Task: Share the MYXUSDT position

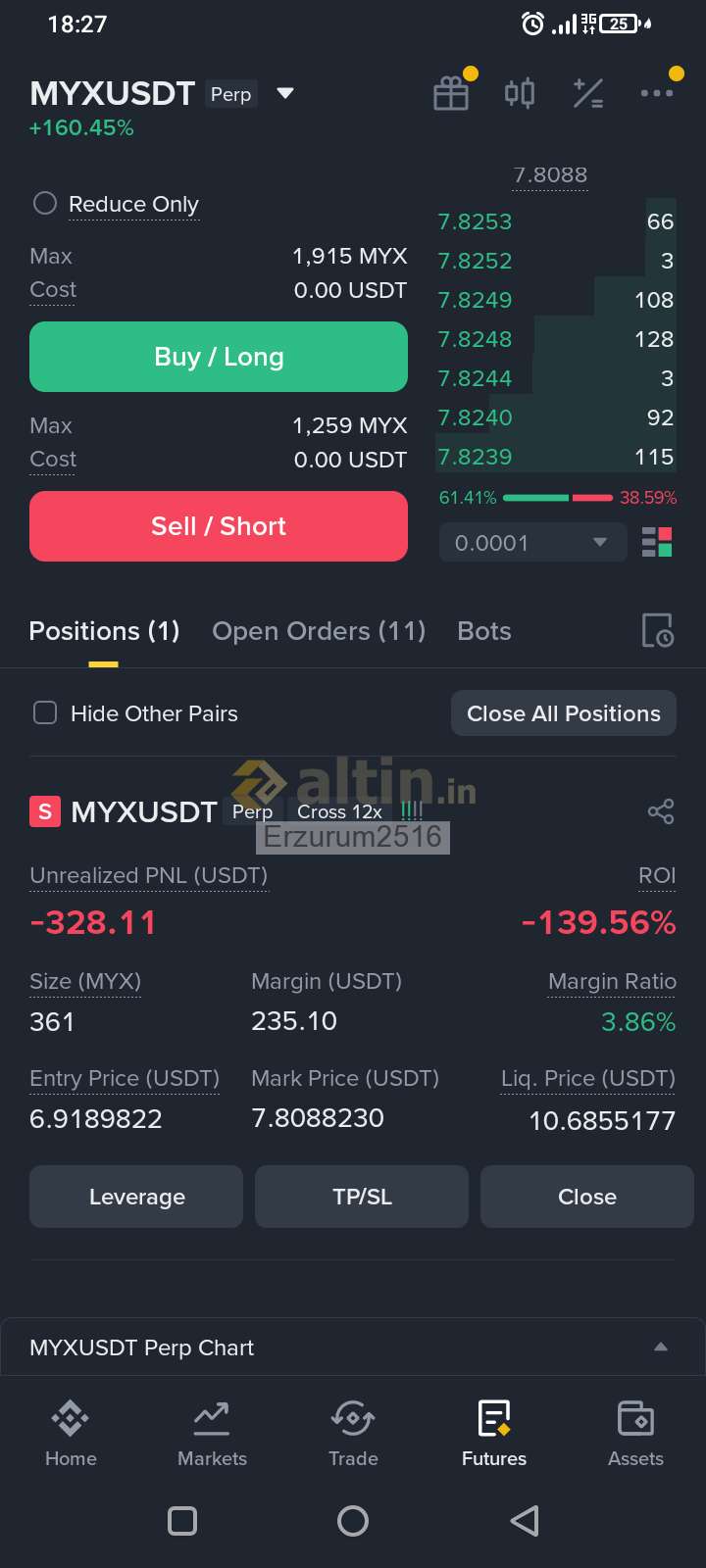Action: click(661, 811)
